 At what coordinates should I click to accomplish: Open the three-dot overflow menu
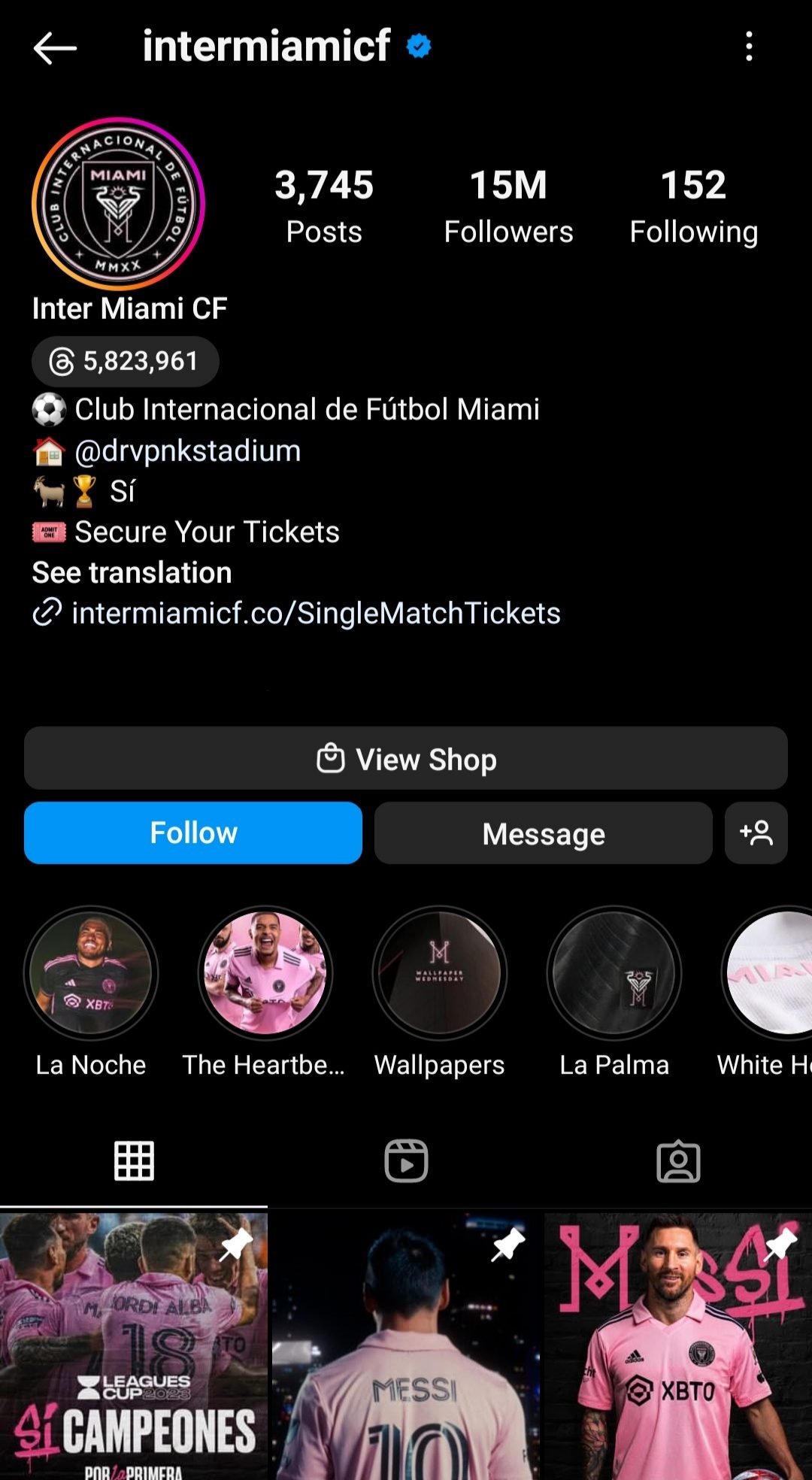point(748,47)
